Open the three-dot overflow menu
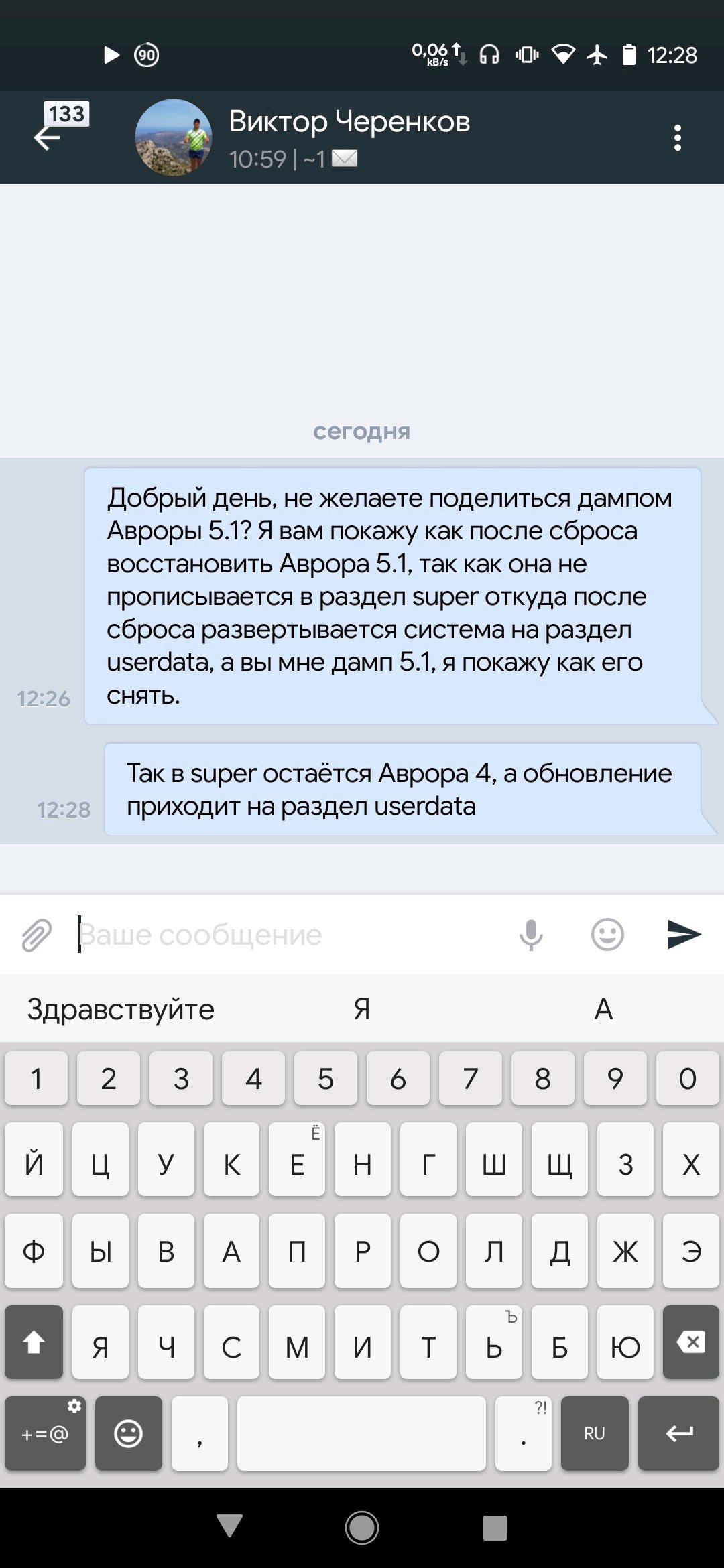724x1568 pixels. (678, 137)
